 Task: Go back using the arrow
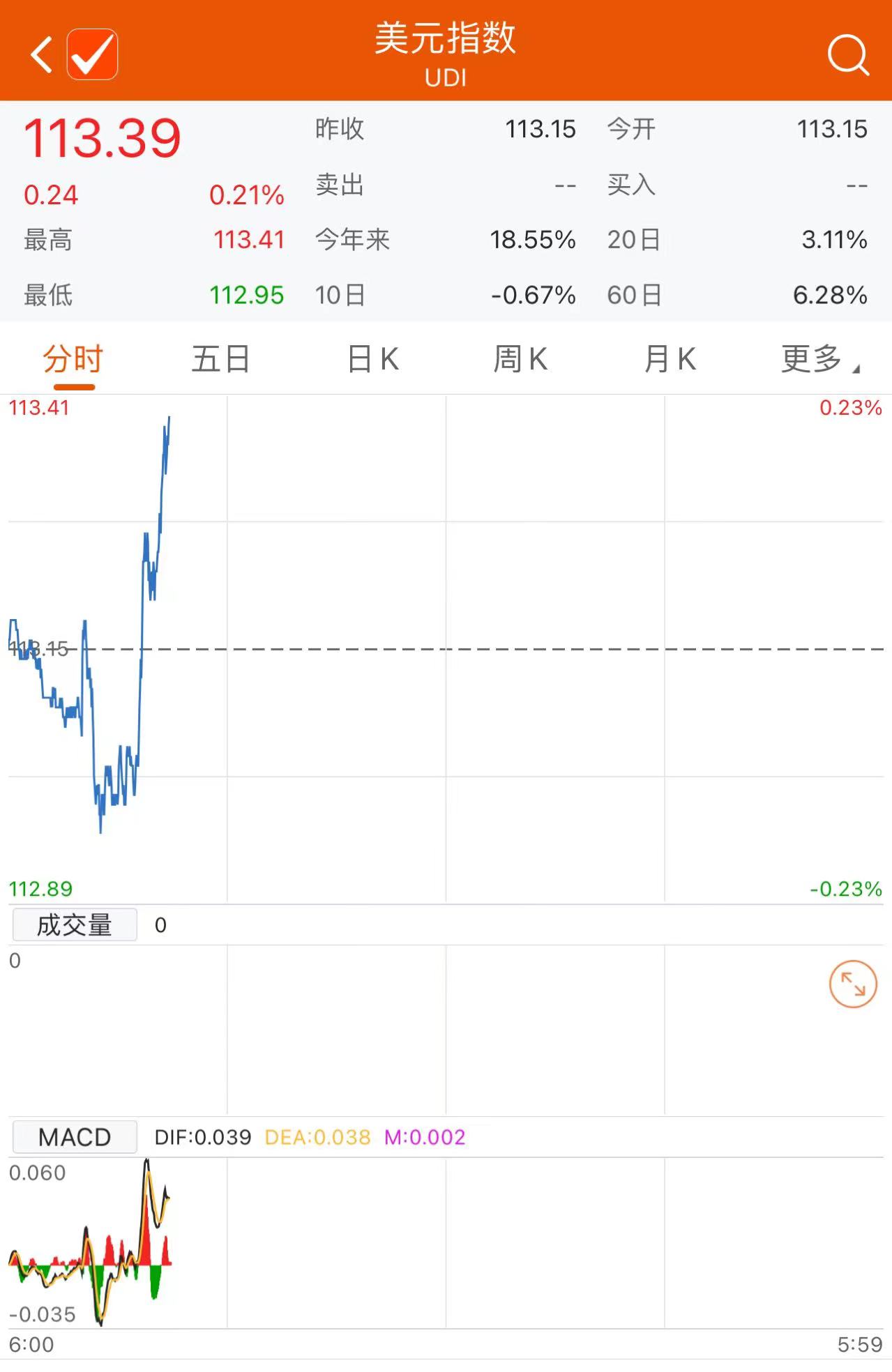[x=42, y=54]
